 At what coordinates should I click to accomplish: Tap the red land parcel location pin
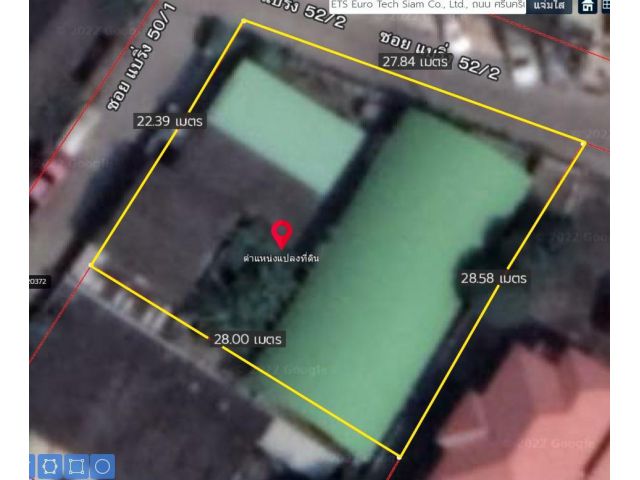[282, 235]
